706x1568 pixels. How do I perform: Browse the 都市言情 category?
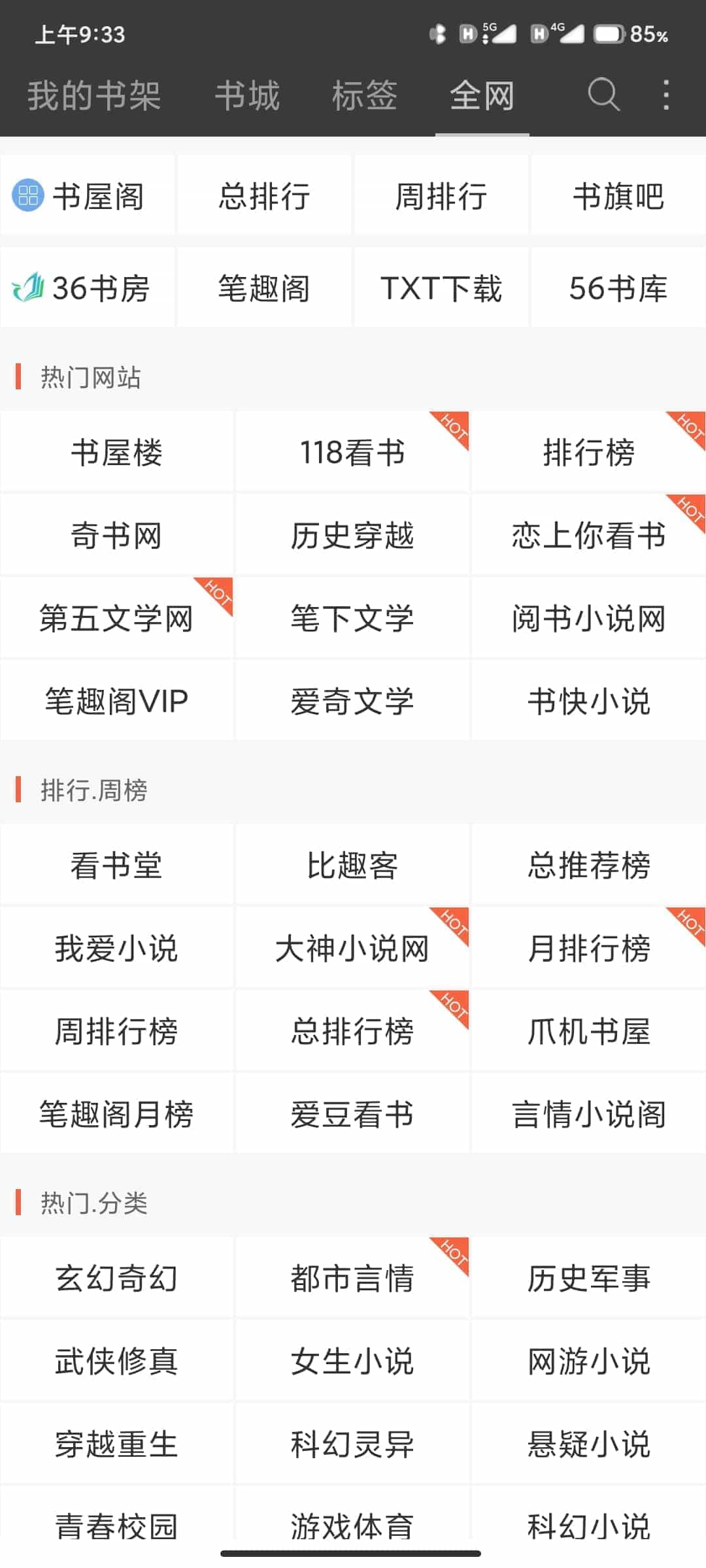coord(352,1278)
